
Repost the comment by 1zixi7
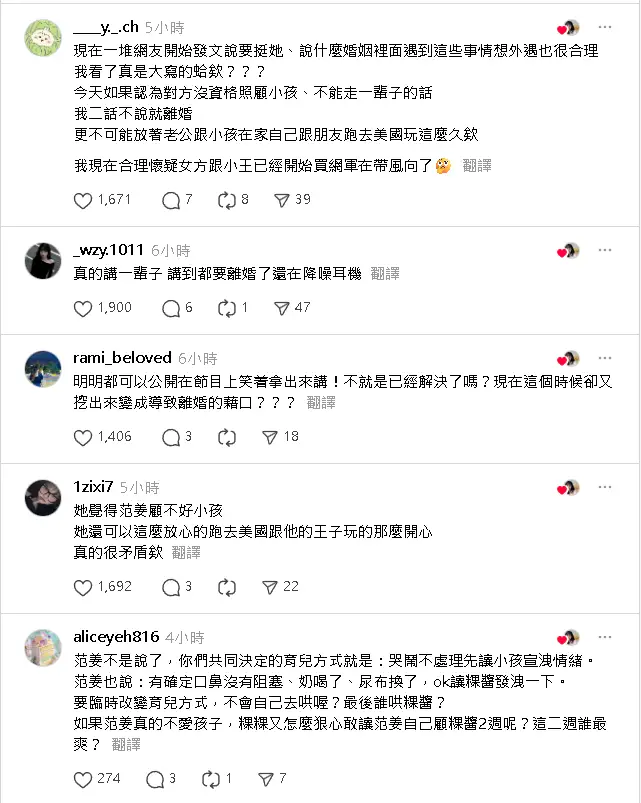click(x=226, y=587)
